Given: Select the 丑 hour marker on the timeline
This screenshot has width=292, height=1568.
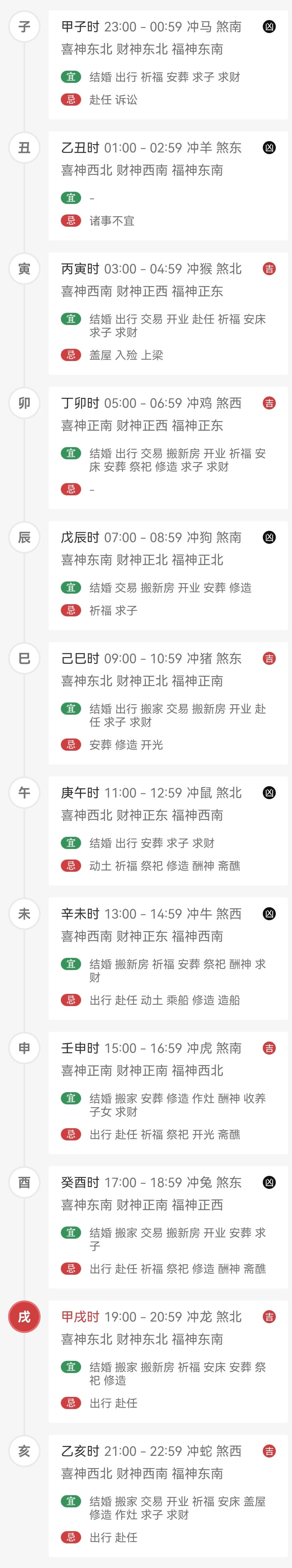Looking at the screenshot, I should (x=24, y=147).
